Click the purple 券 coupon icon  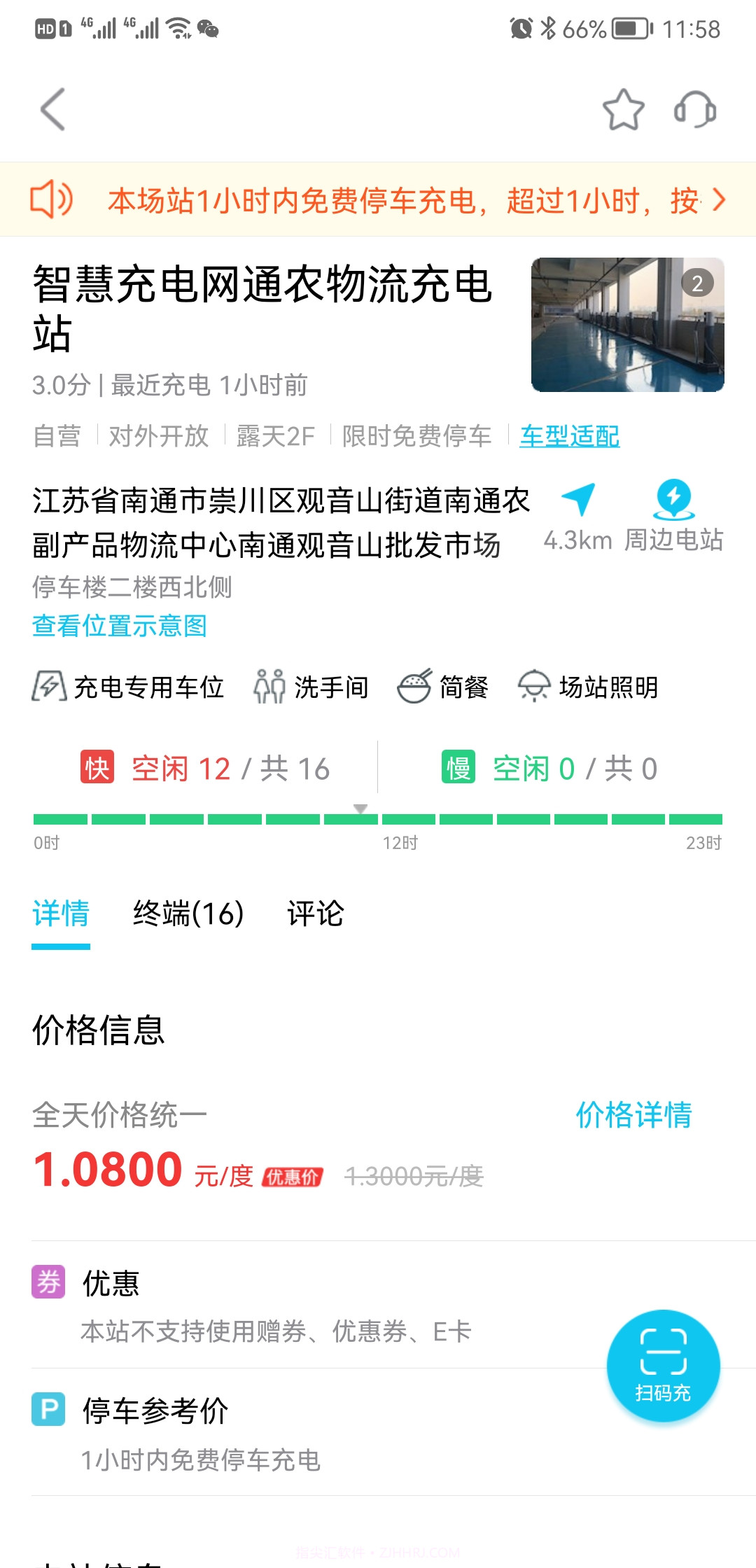(47, 1283)
